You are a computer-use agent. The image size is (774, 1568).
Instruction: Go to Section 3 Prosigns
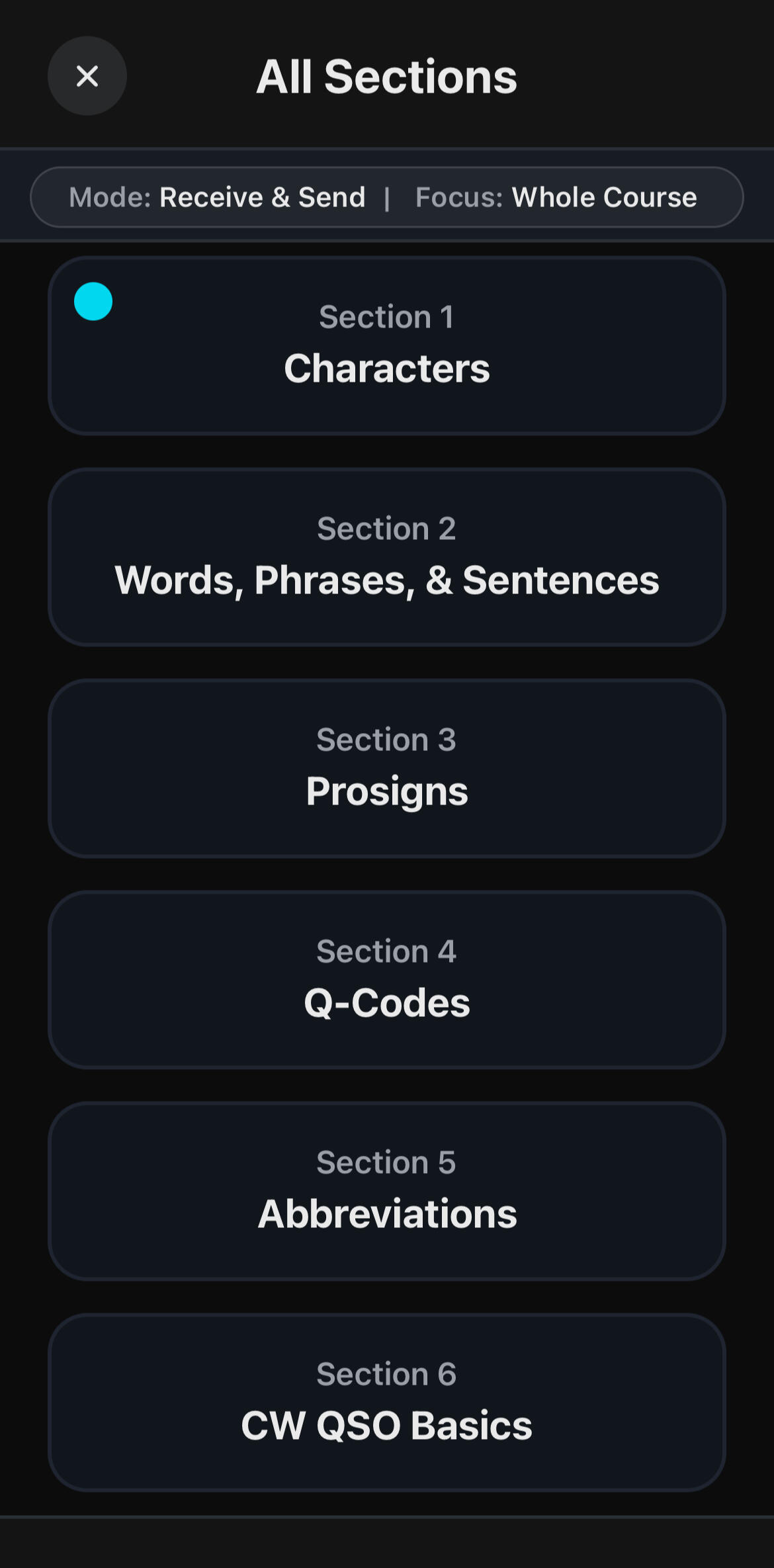click(x=386, y=768)
